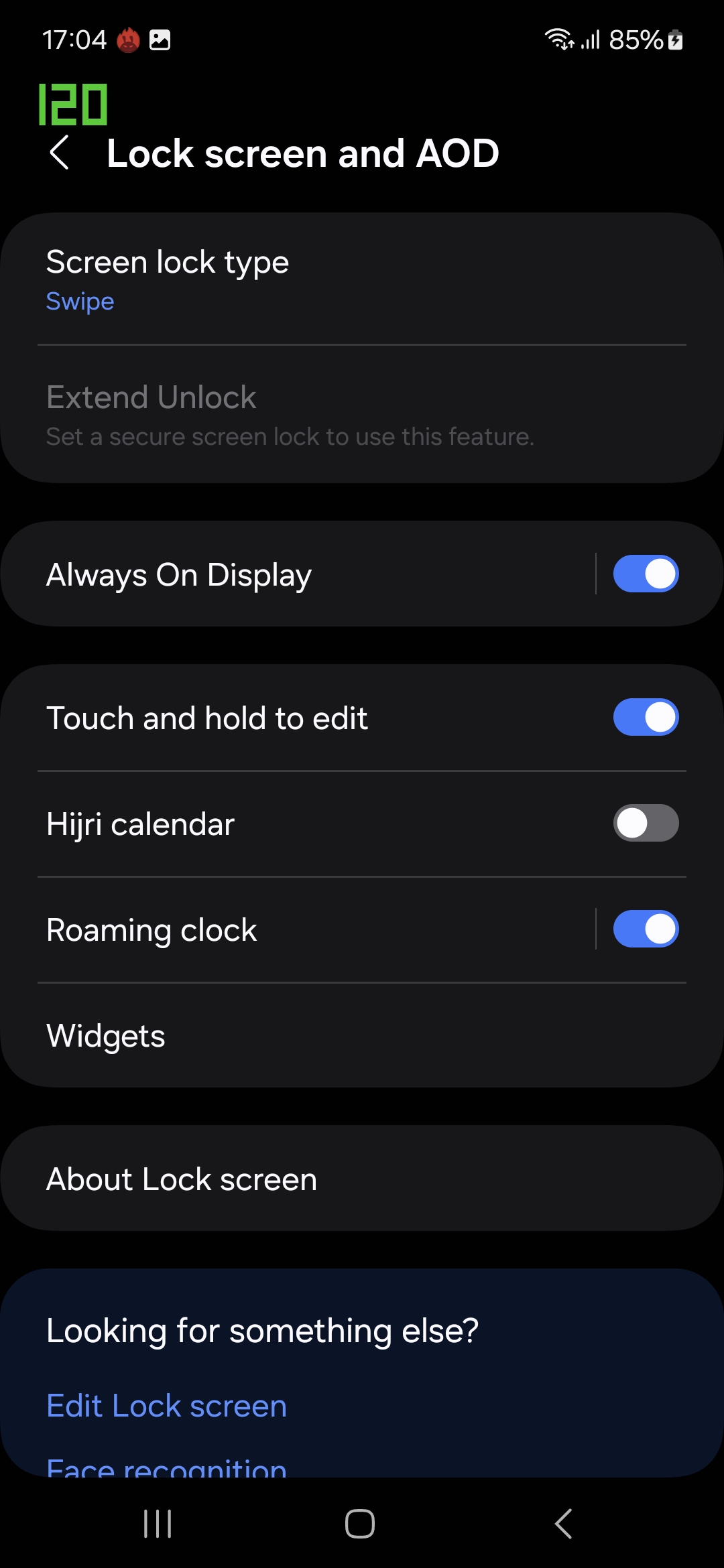
Task: Open the Widgets settings
Action: [362, 1035]
